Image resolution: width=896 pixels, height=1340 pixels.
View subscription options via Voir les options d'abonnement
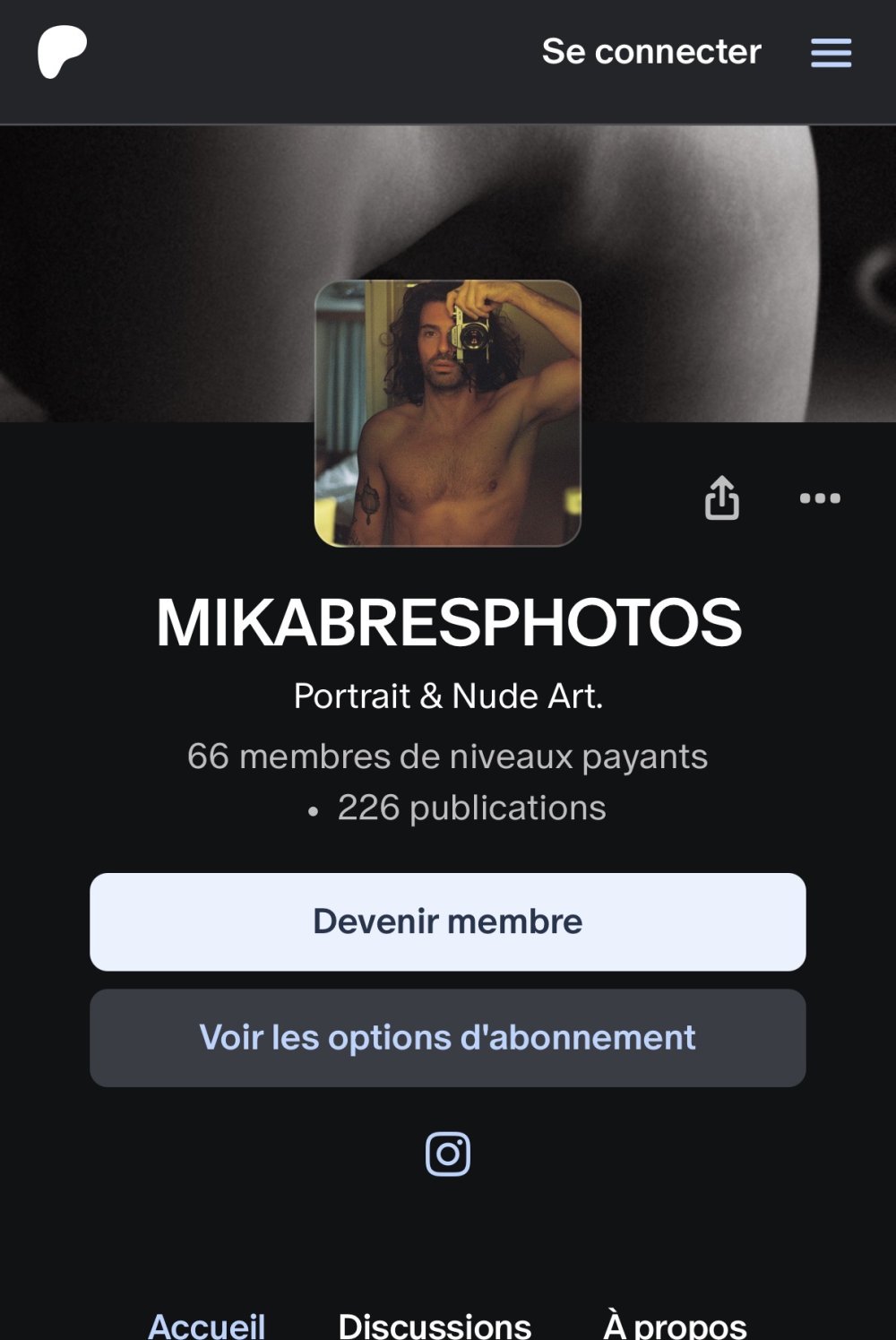coord(448,1038)
